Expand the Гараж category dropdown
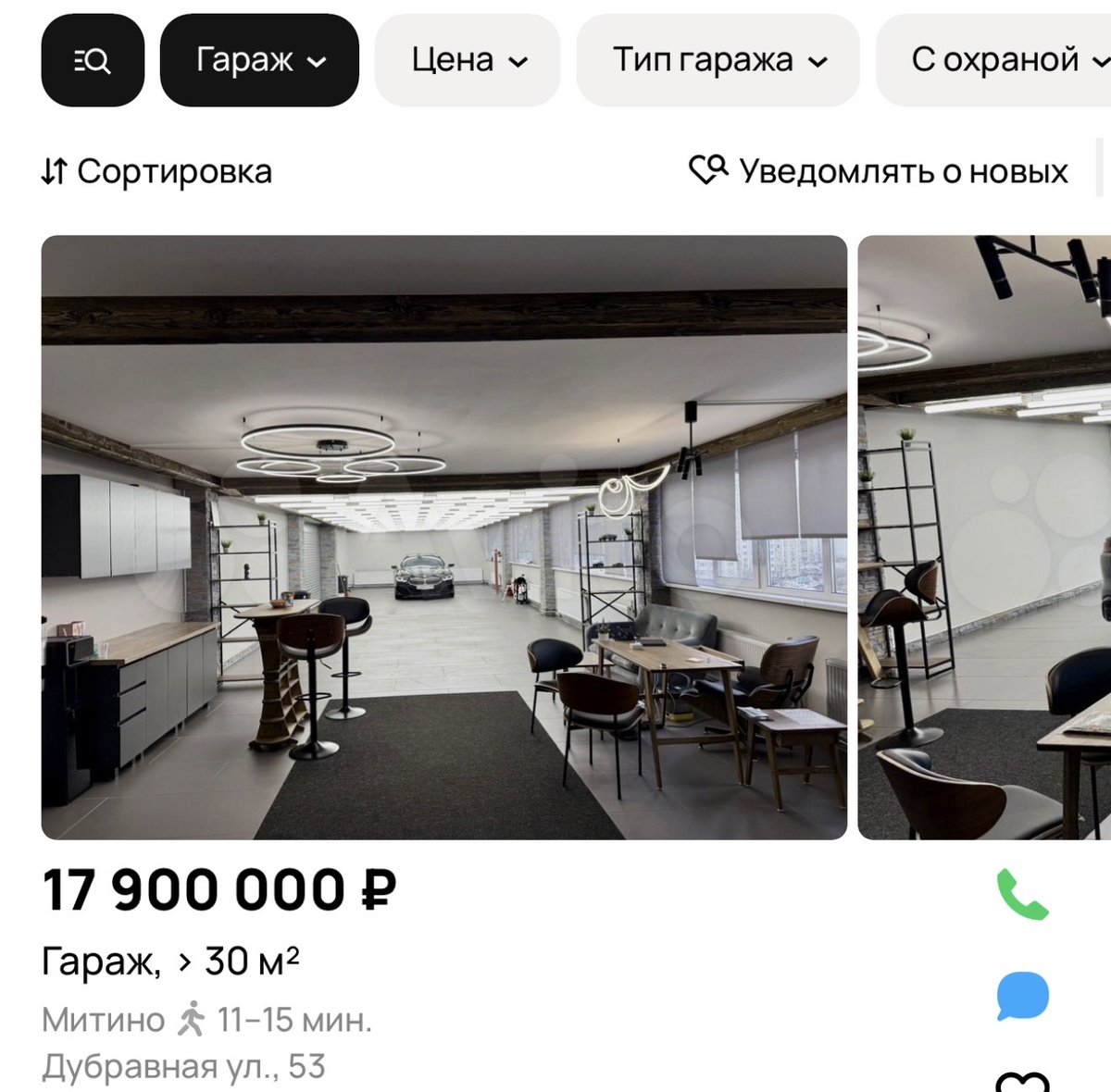This screenshot has width=1111, height=1092. pos(259,61)
